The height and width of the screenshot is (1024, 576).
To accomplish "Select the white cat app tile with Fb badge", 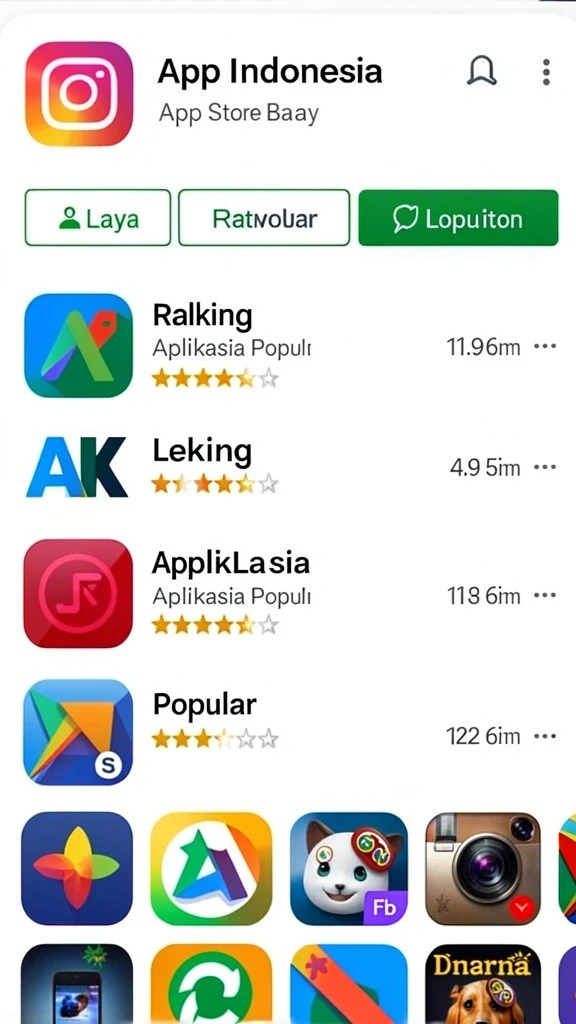I will pos(349,868).
